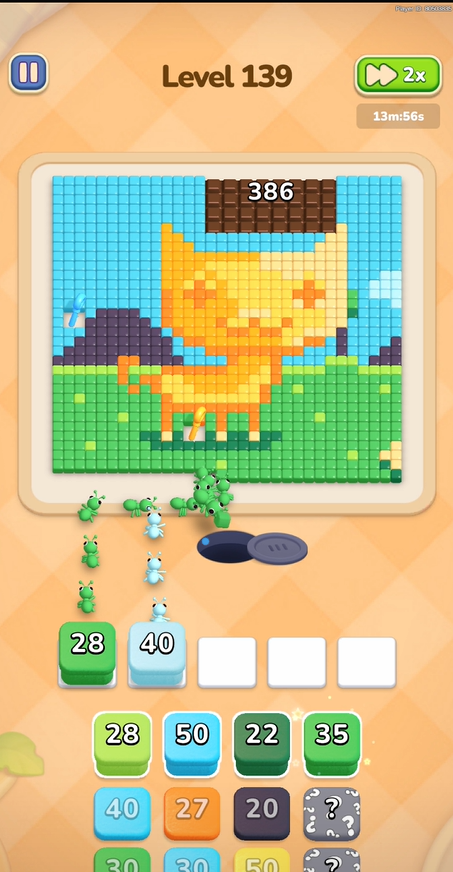Screen dimensions: 453x872
Task: Tap the green 35 block
Action: click(332, 744)
